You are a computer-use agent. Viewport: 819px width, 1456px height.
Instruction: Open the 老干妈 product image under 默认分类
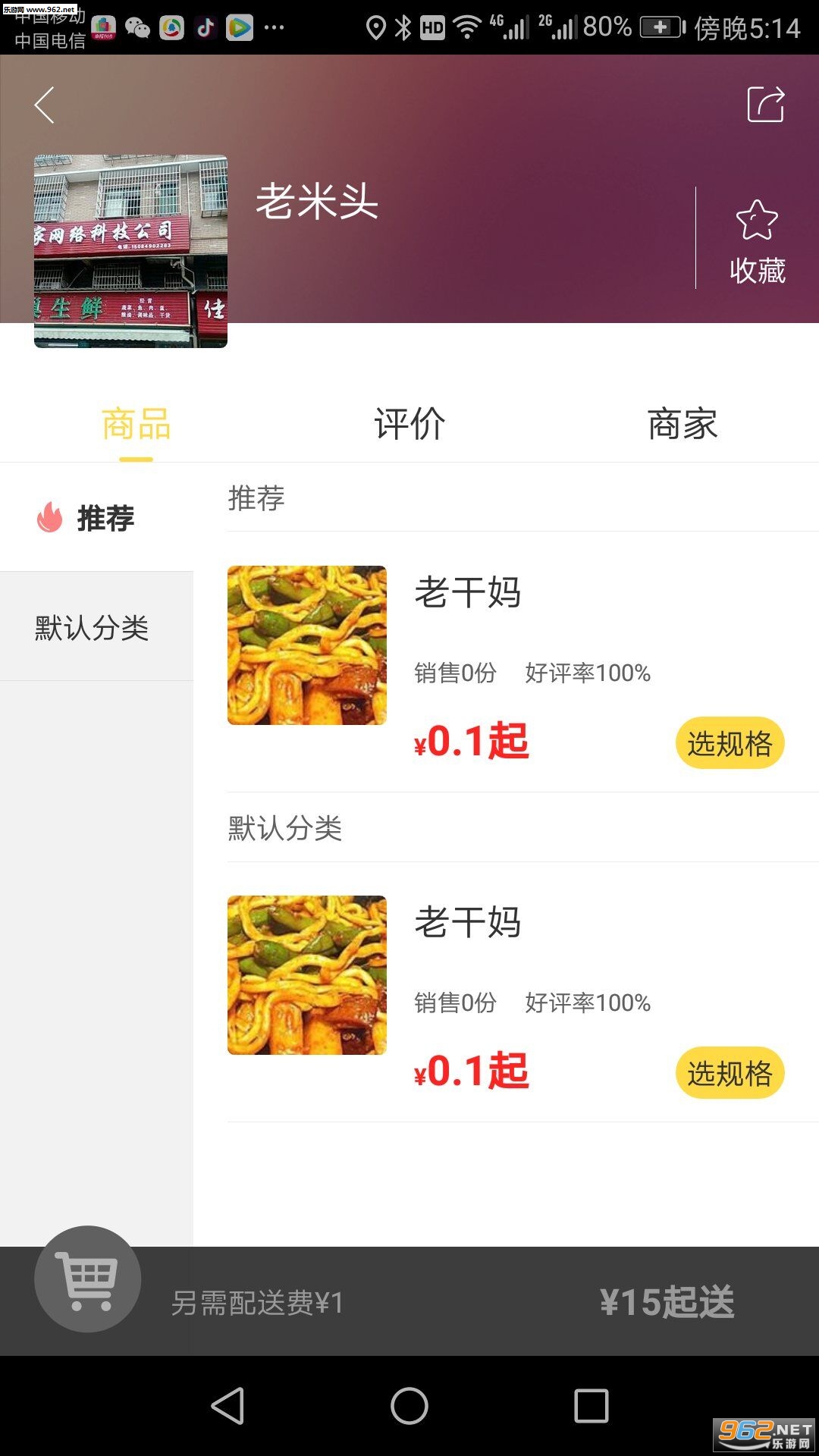[307, 975]
